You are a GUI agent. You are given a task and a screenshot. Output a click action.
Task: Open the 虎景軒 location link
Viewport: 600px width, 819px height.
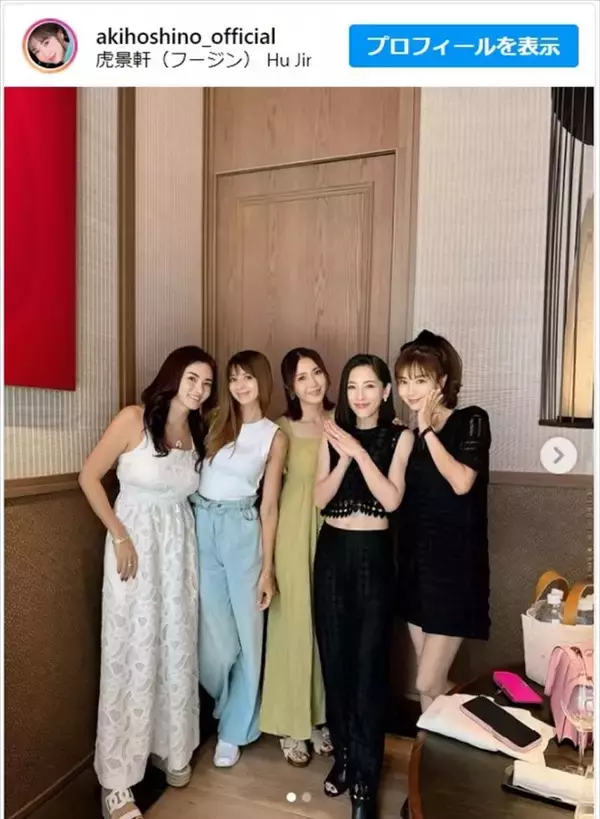pyautogui.click(x=176, y=61)
